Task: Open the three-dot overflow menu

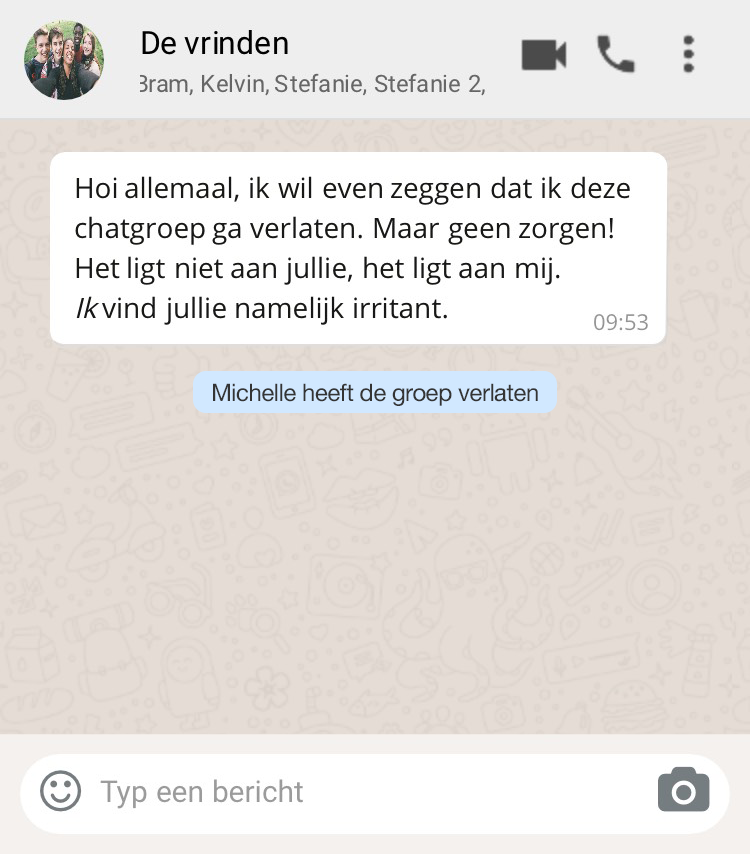Action: pos(688,55)
